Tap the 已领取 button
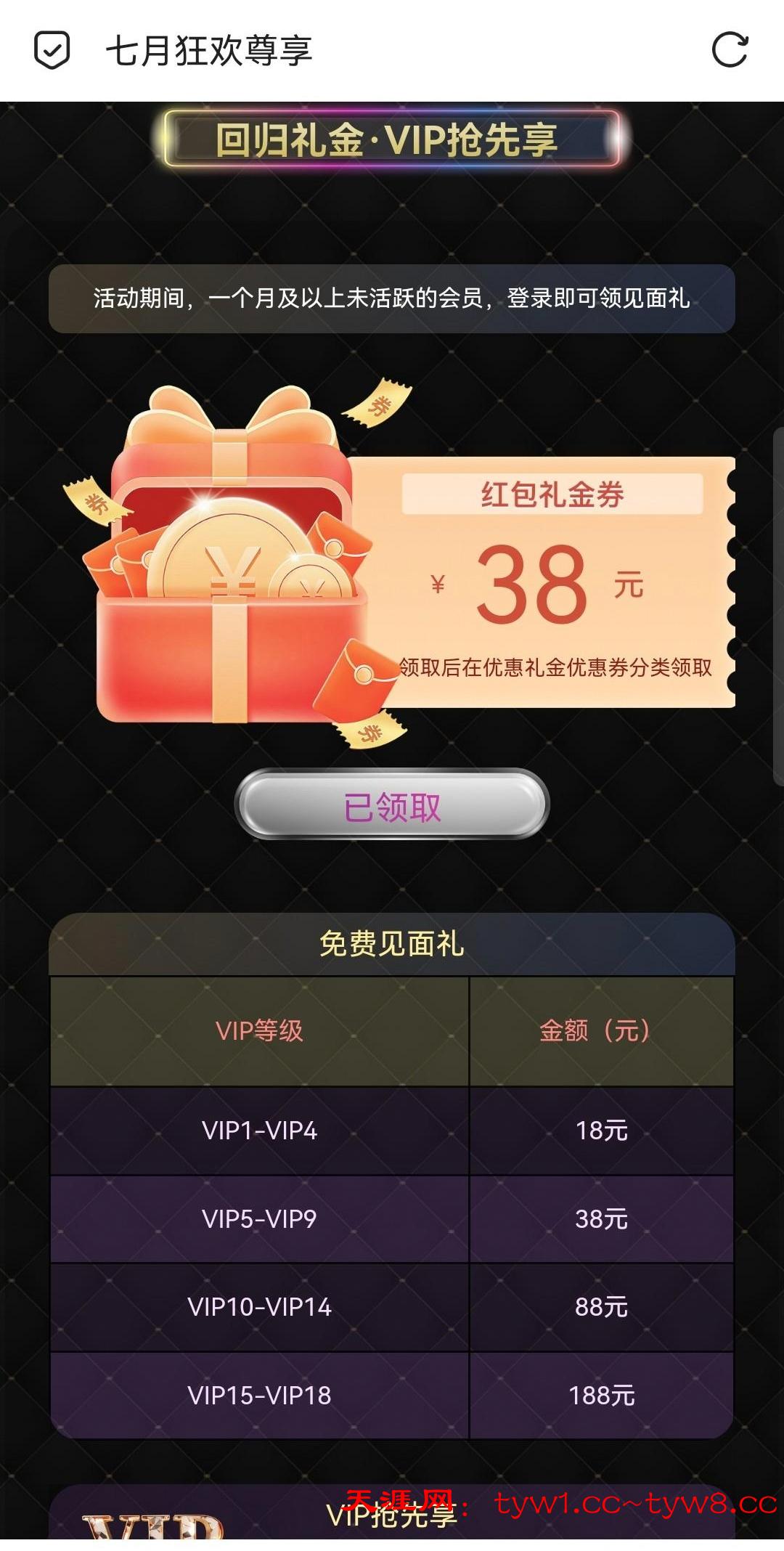The height and width of the screenshot is (1551, 784). [x=392, y=805]
